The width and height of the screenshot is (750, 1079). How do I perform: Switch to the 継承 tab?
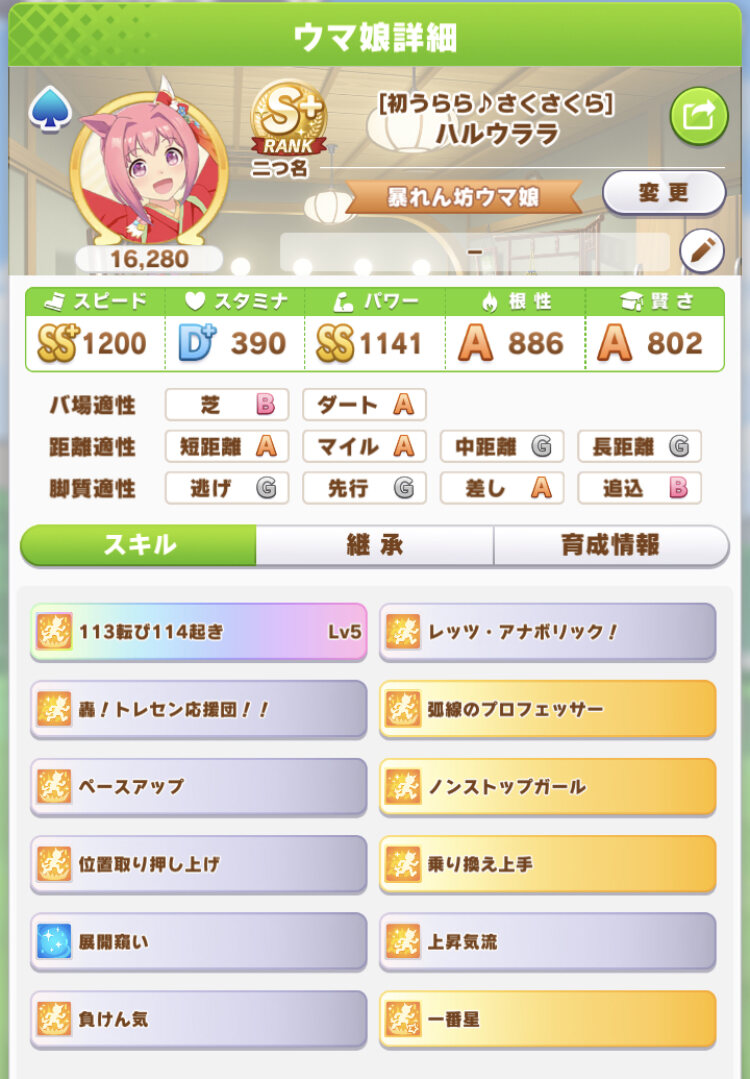(x=374, y=545)
